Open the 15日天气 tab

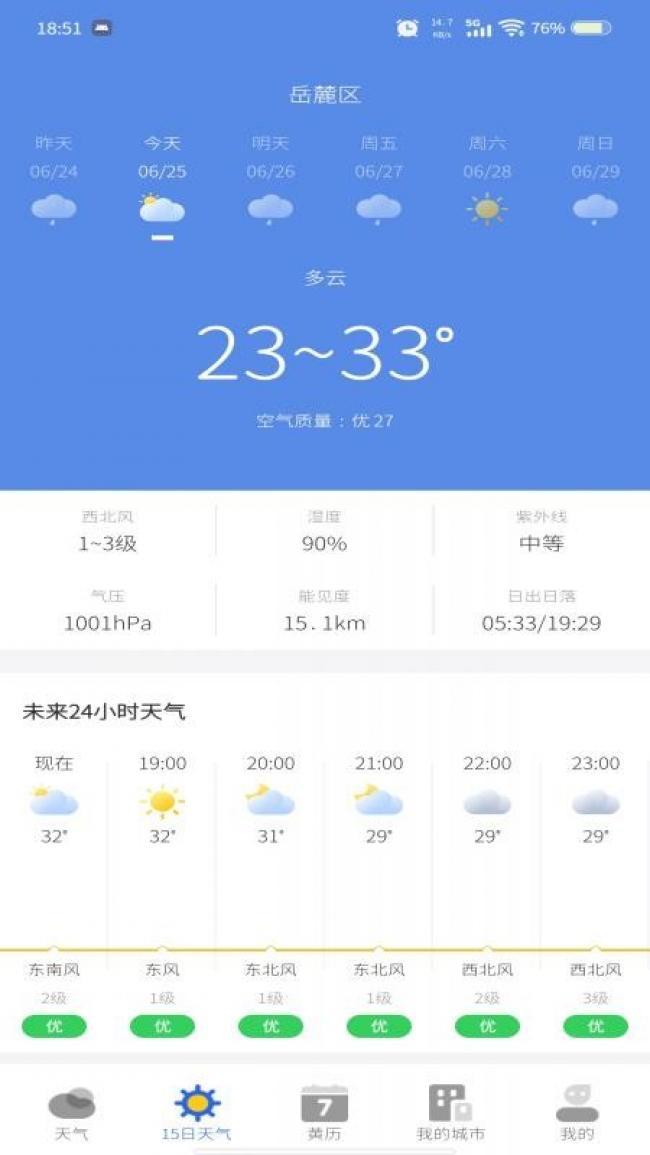pos(197,1113)
